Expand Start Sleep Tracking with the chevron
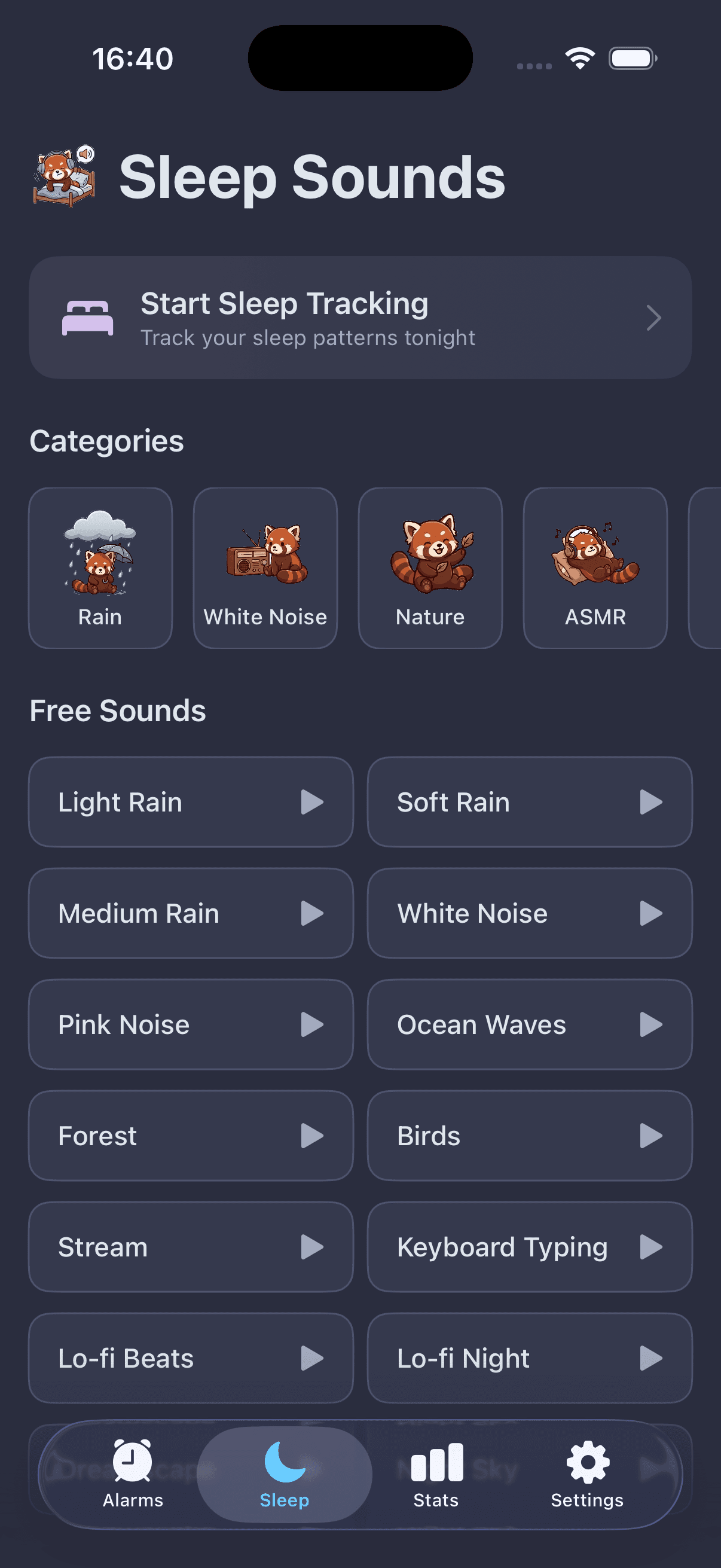Screen dimensions: 721x1568 click(653, 317)
